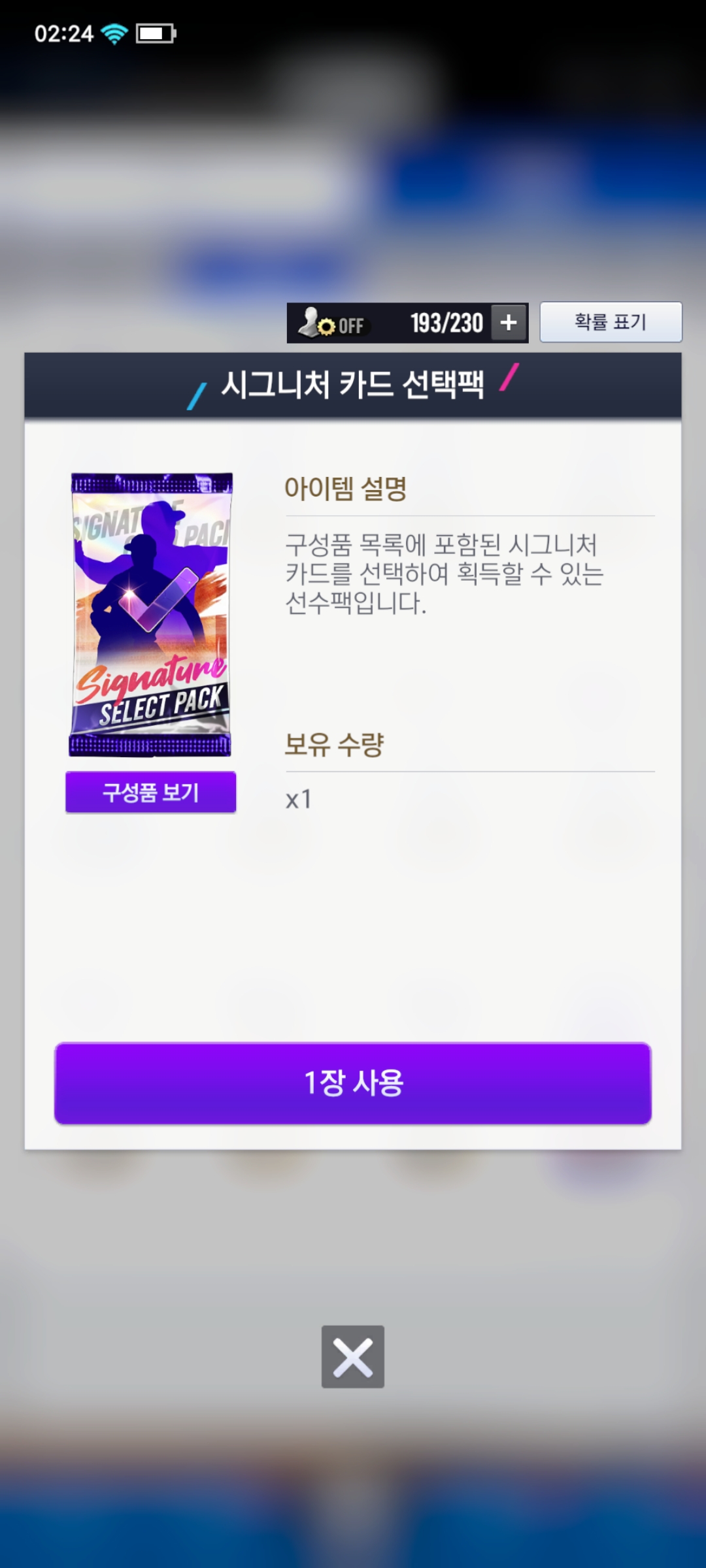Tap the plus button next to 193/230
Screen dimensions: 706x1568
(509, 323)
